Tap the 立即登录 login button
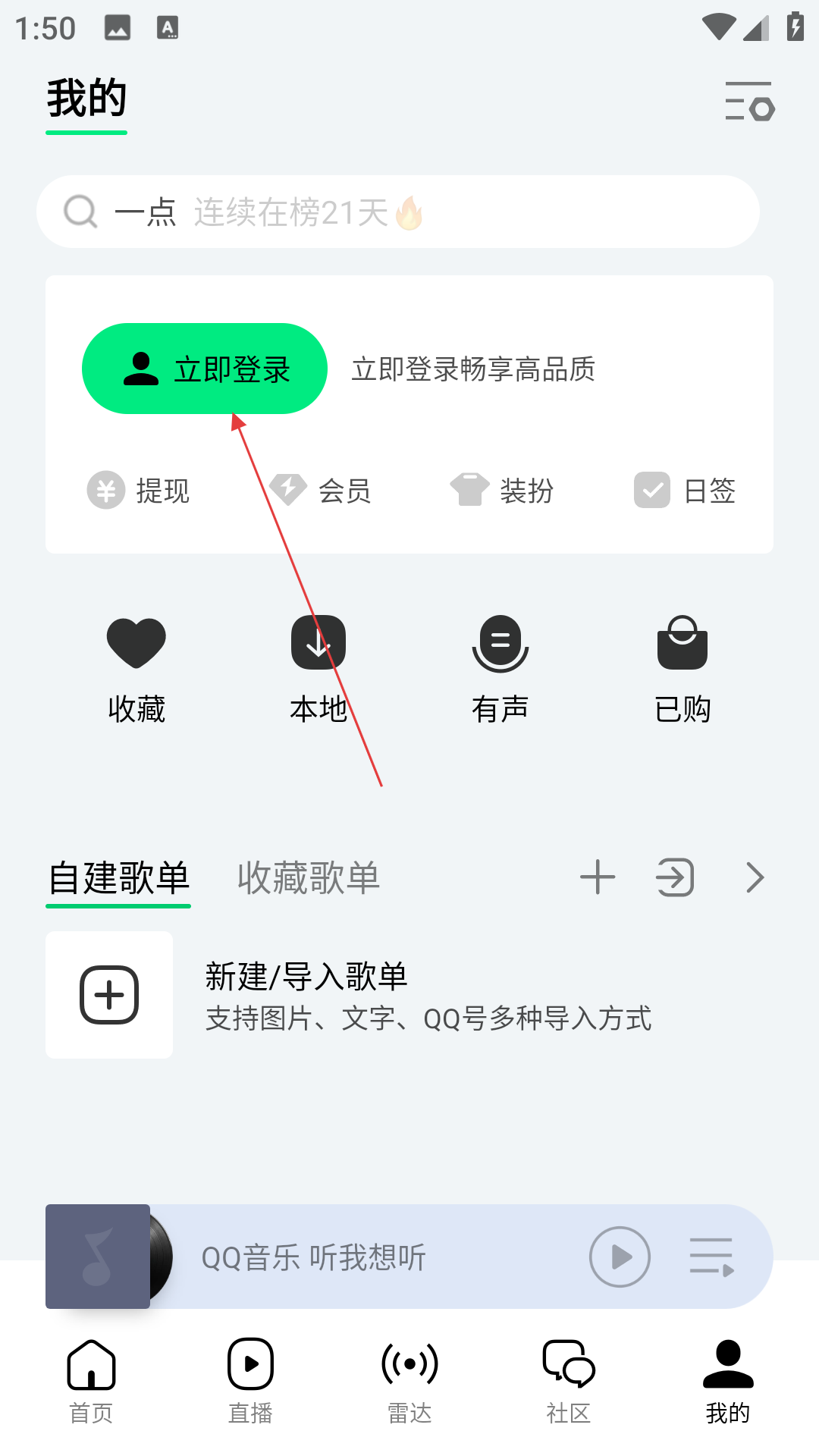The image size is (819, 1456). pyautogui.click(x=205, y=369)
